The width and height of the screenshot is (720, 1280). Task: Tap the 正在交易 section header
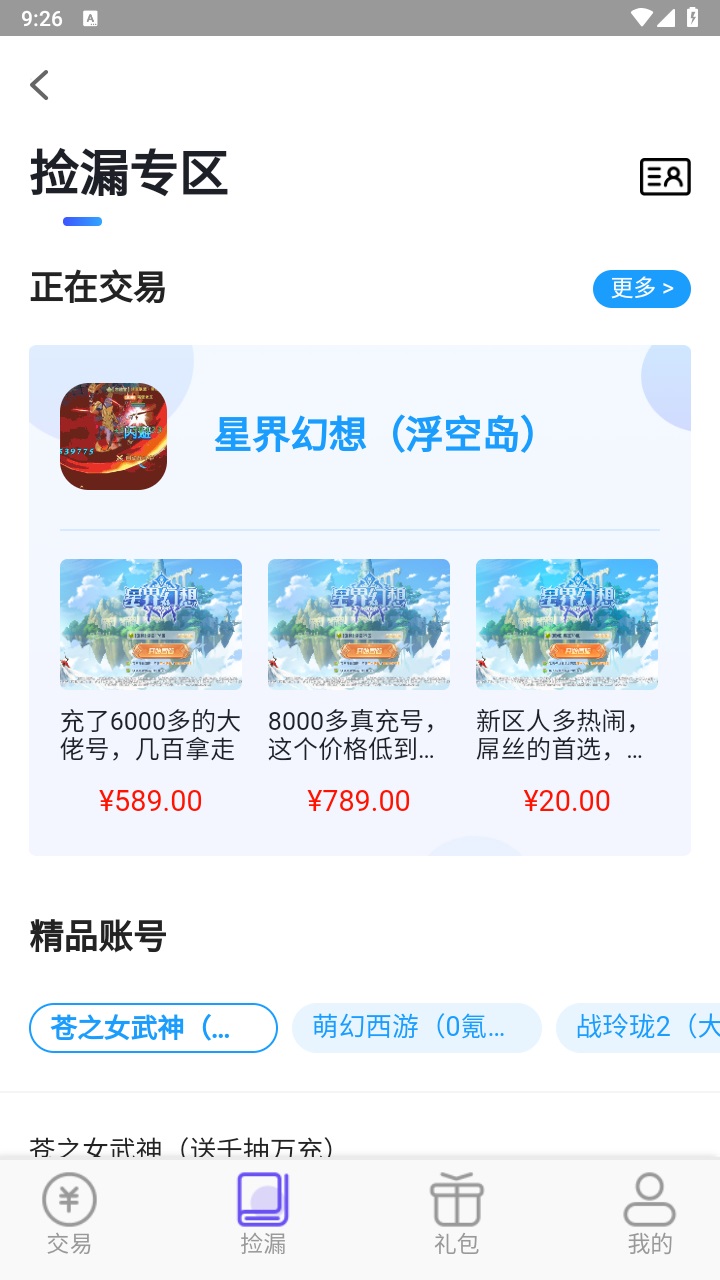(95, 287)
